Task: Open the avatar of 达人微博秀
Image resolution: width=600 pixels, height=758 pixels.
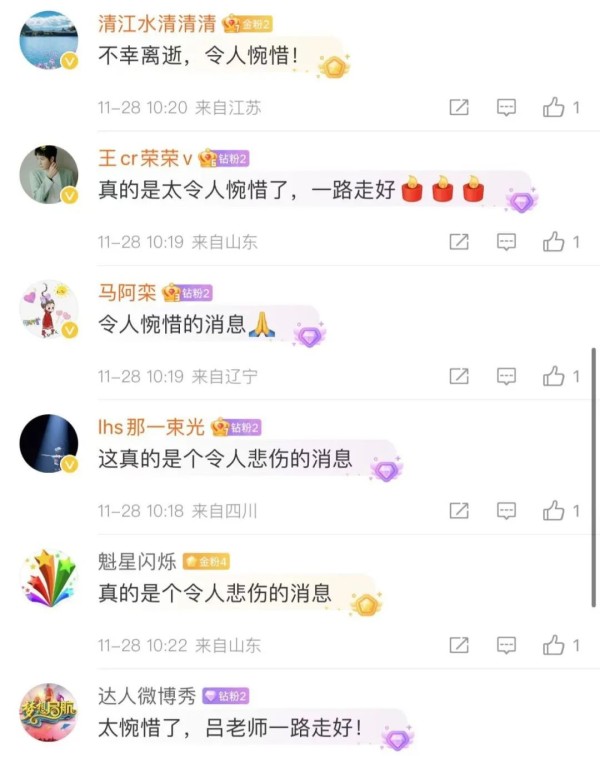Action: tap(49, 712)
